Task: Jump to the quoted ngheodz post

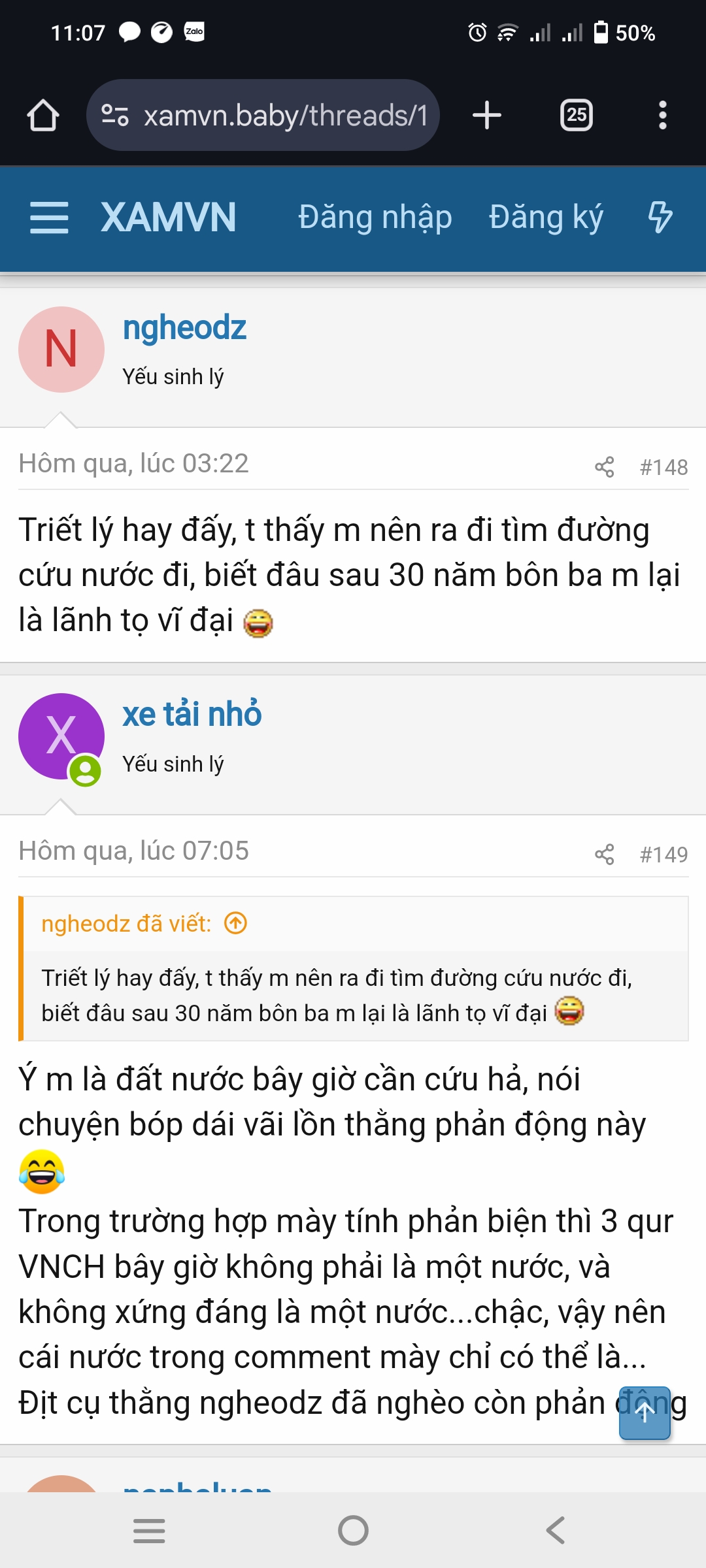Action: coord(235,923)
